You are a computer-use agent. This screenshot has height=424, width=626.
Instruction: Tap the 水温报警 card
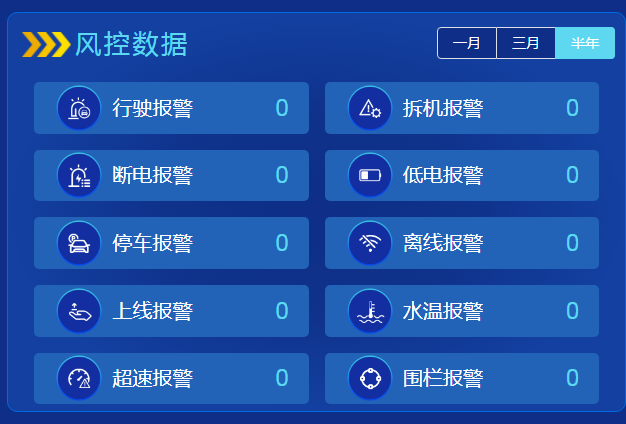461,311
